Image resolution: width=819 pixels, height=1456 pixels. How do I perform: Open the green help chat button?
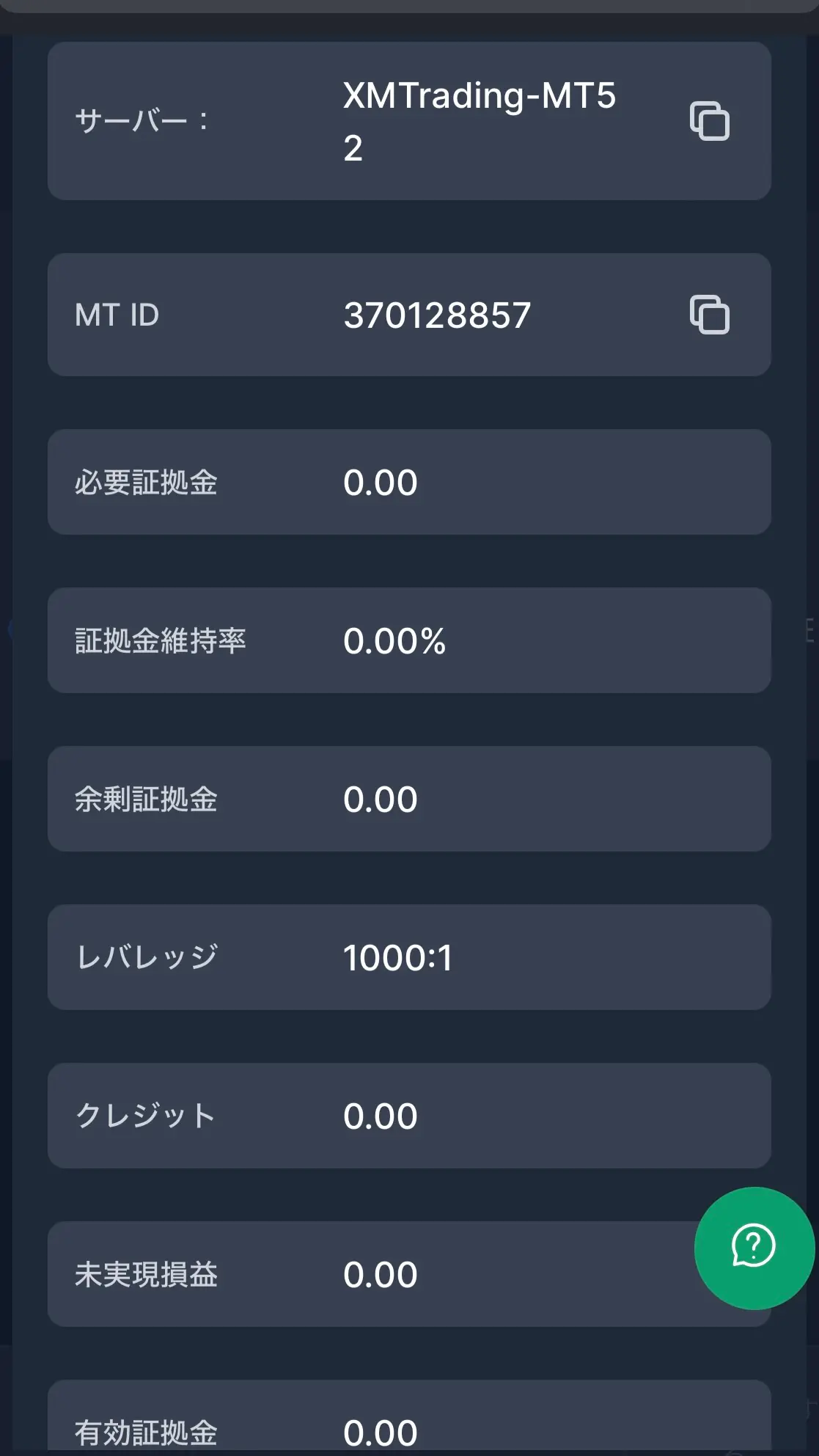tap(753, 1246)
